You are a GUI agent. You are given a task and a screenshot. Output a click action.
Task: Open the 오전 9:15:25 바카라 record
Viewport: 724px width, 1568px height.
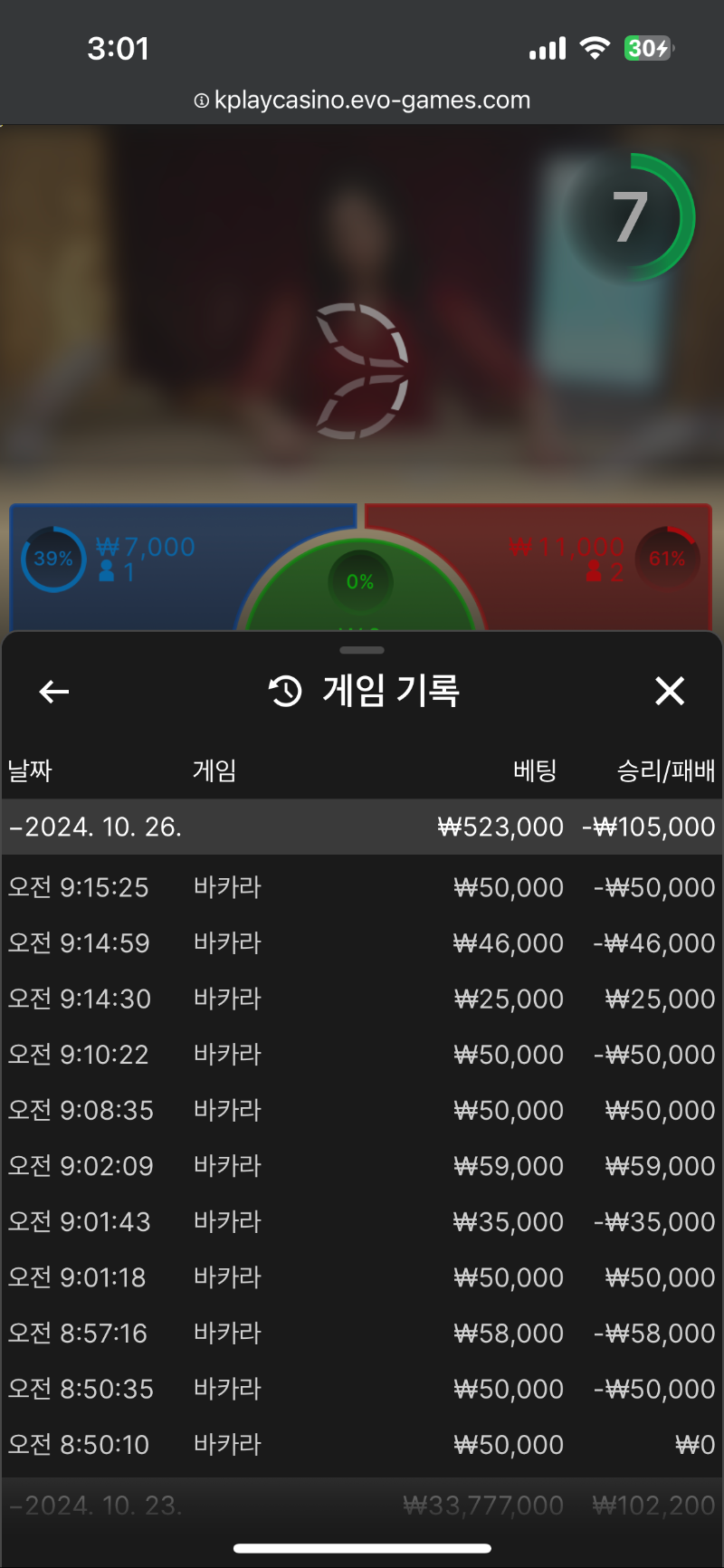click(362, 887)
